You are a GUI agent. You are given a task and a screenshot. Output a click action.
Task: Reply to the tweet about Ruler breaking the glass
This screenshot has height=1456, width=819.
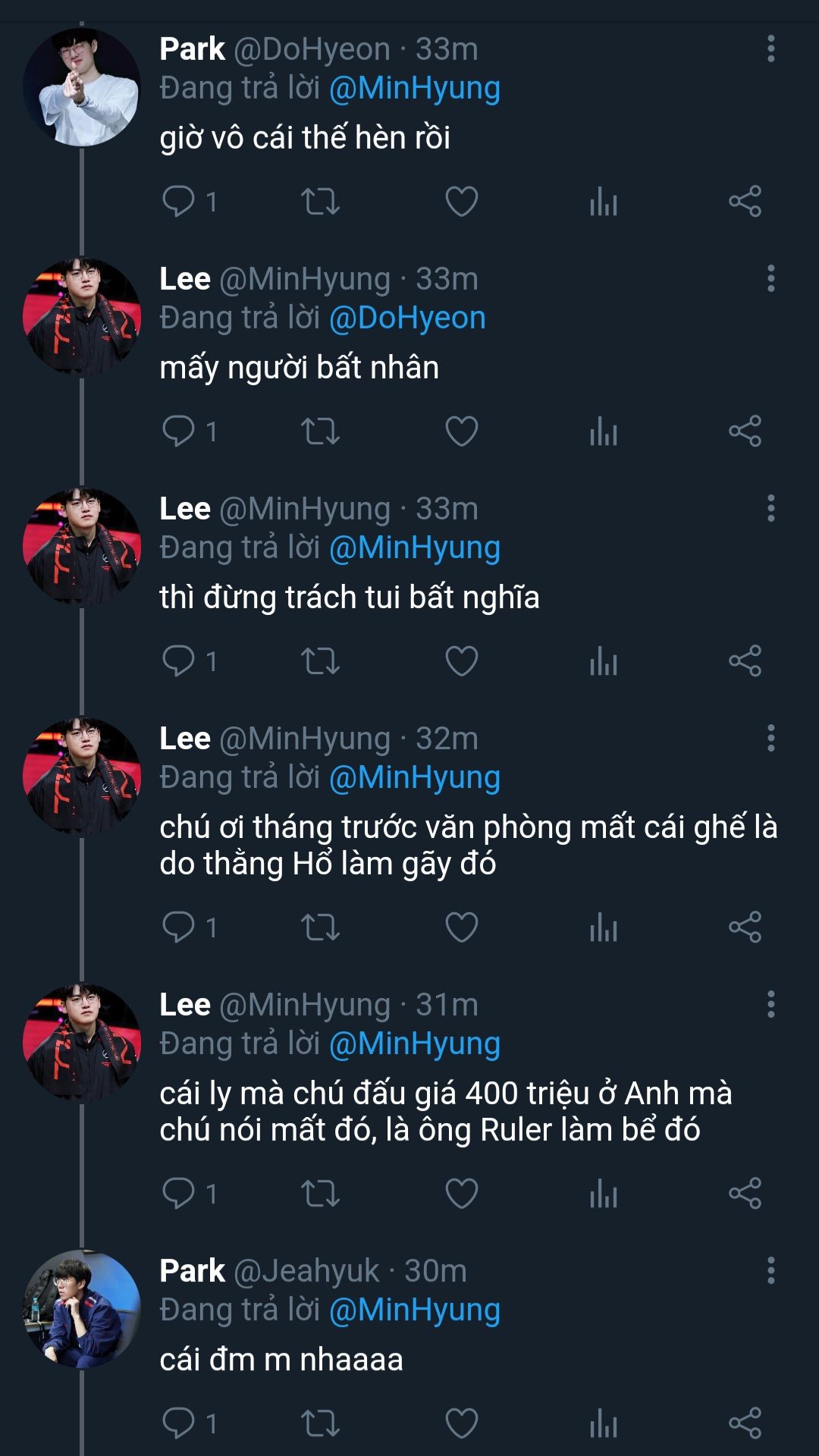point(179,1194)
